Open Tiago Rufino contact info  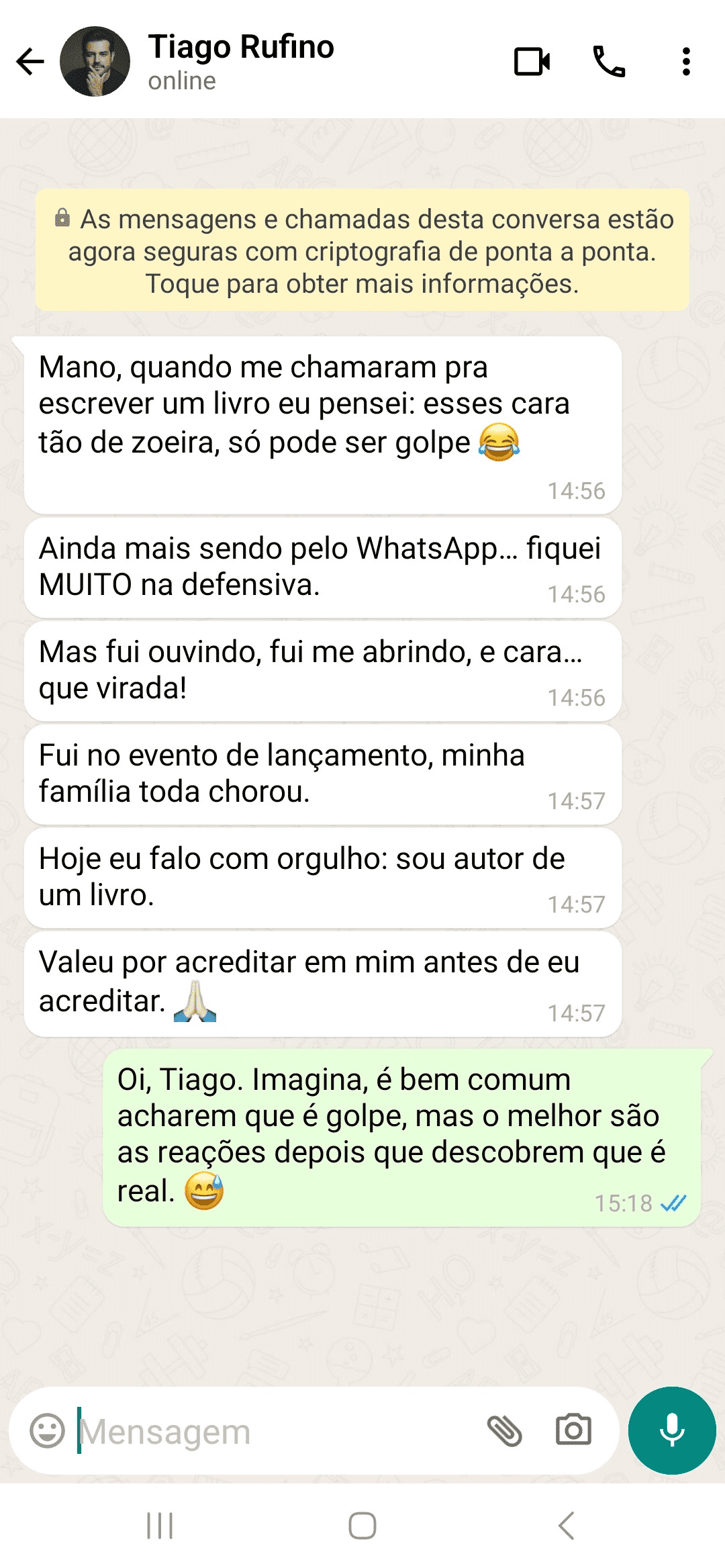point(242,62)
